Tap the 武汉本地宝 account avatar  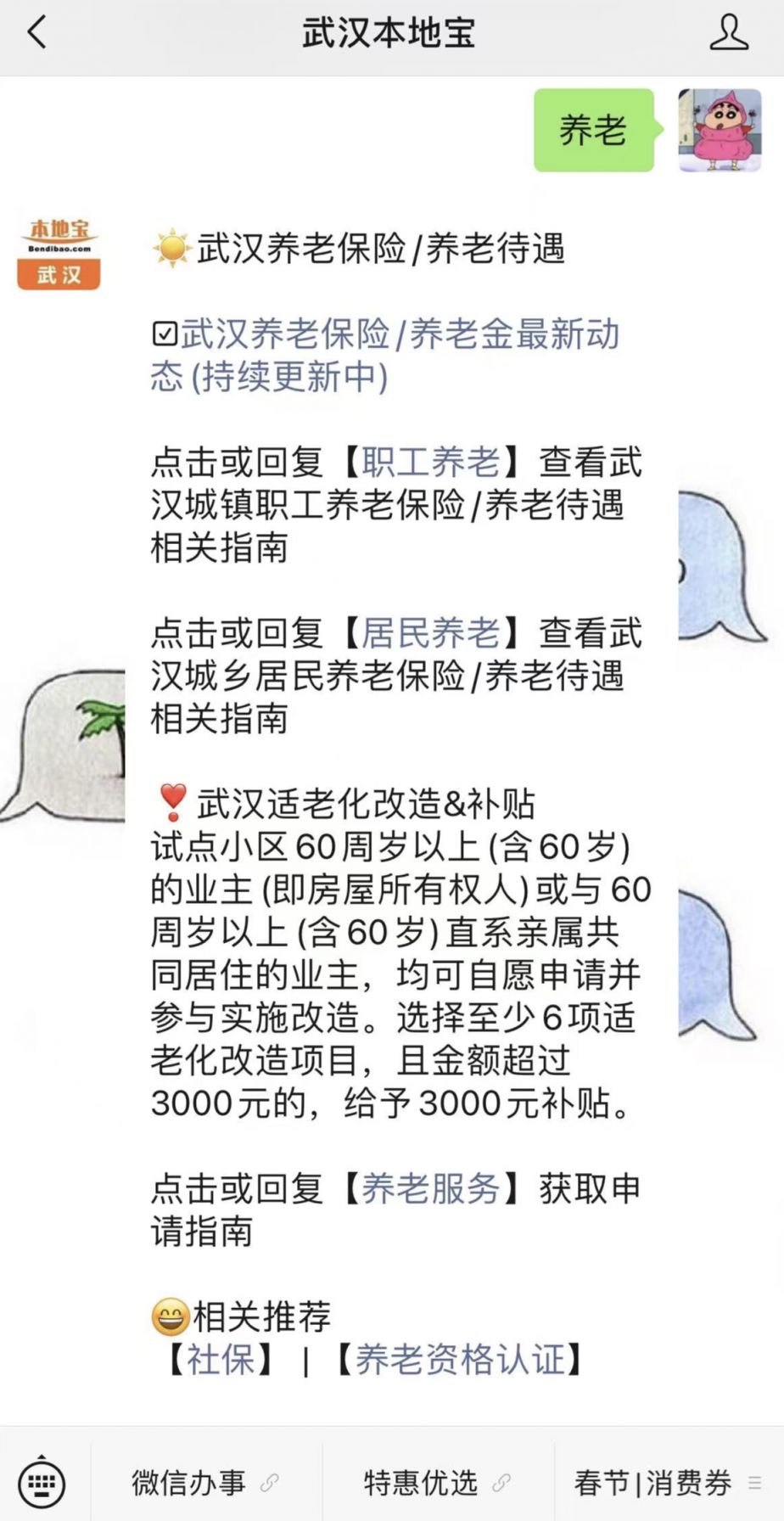click(59, 252)
